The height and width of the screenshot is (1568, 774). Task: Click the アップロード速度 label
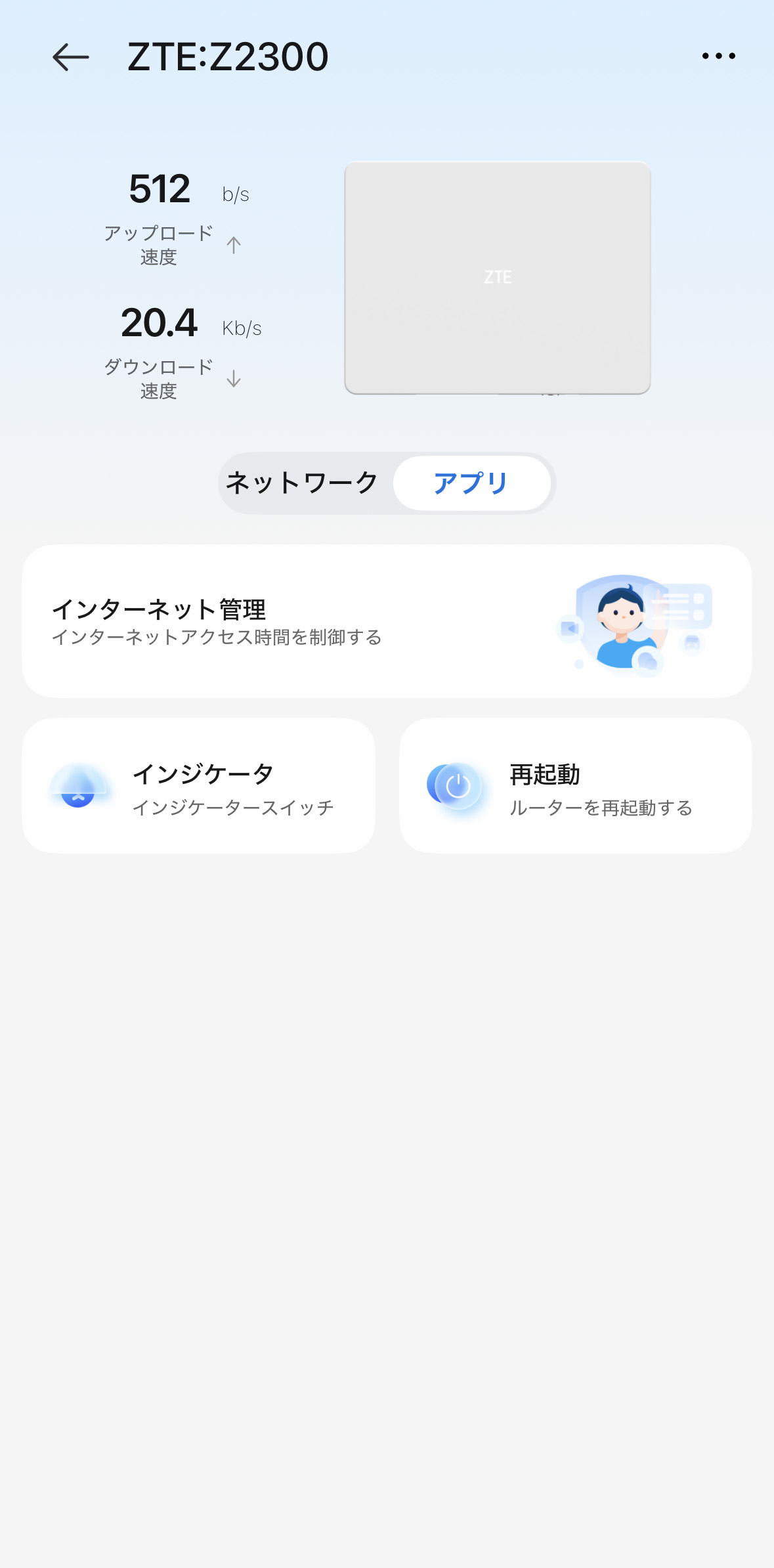coord(159,246)
